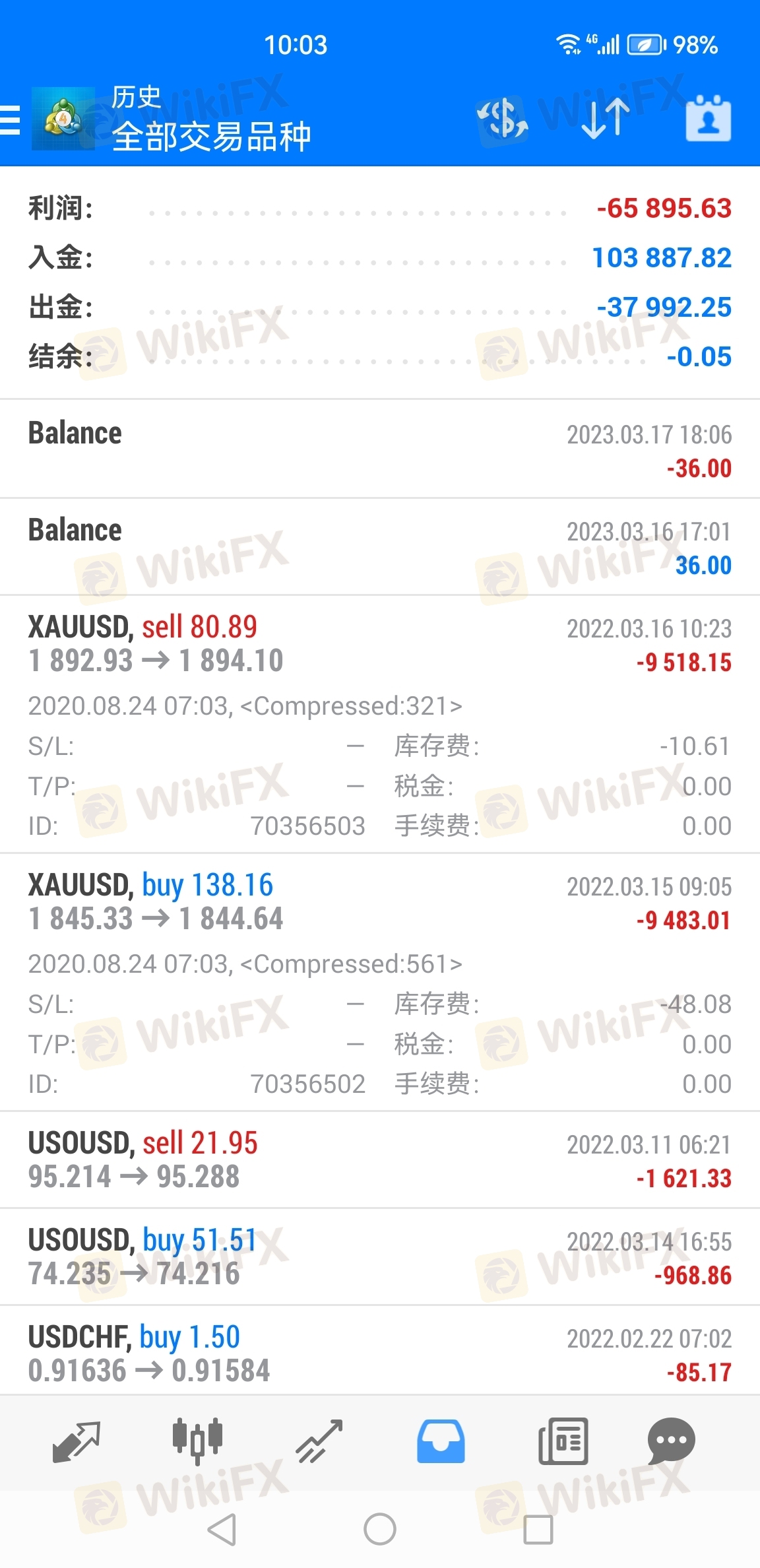760x1568 pixels.
Task: Expand the USOUSD sell 21.95 trade
Action: point(380,1160)
